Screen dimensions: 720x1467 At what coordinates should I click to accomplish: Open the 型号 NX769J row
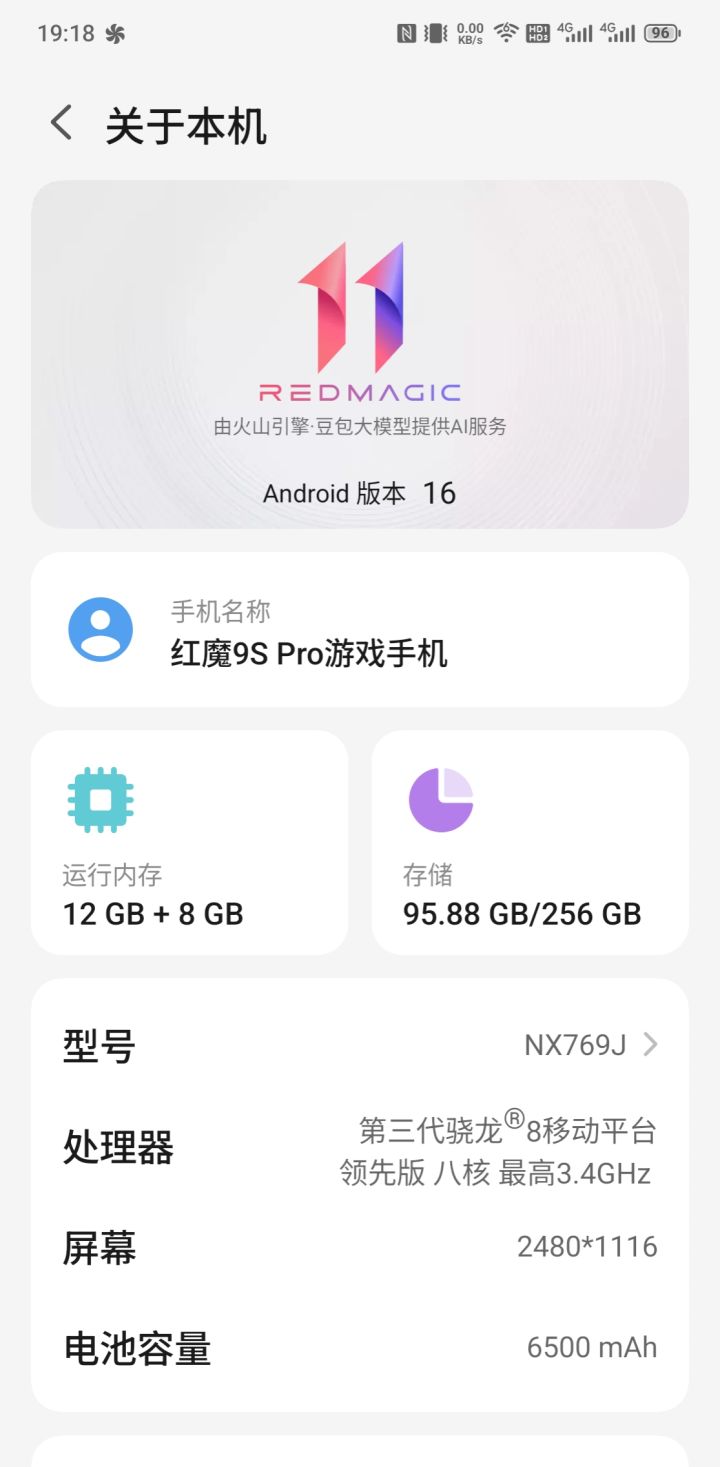360,1045
